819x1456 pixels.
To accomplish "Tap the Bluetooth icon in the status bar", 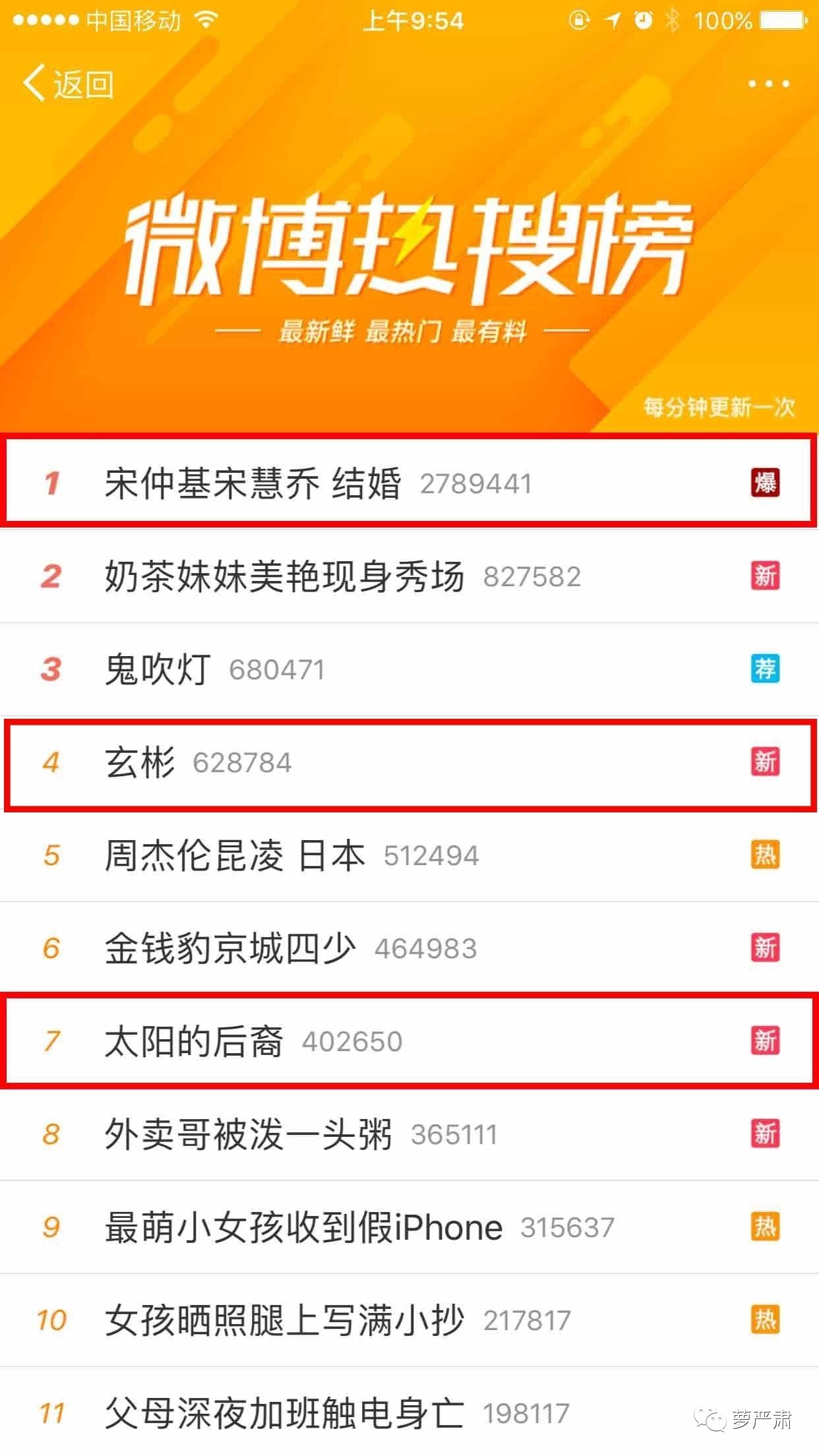I will click(674, 20).
